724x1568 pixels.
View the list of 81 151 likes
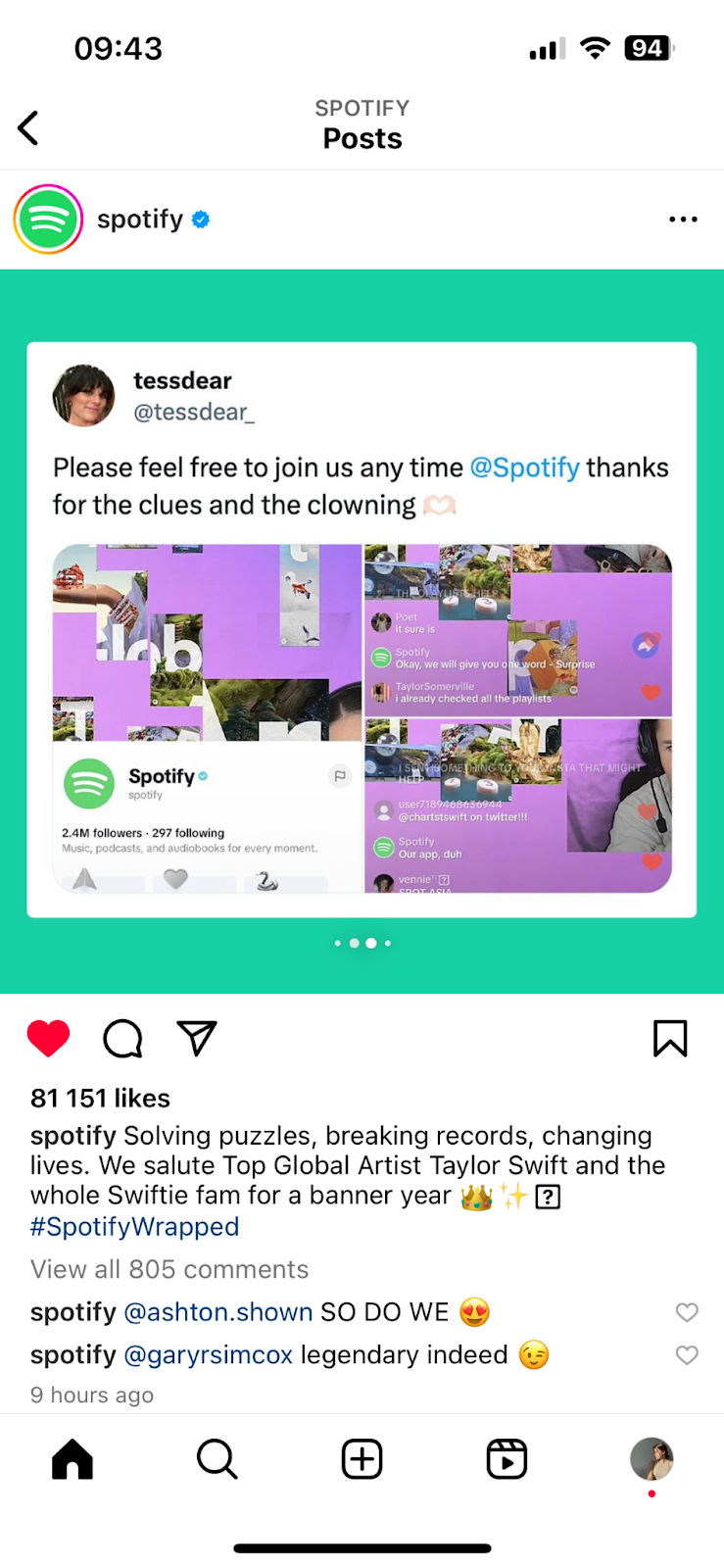pos(100,1099)
